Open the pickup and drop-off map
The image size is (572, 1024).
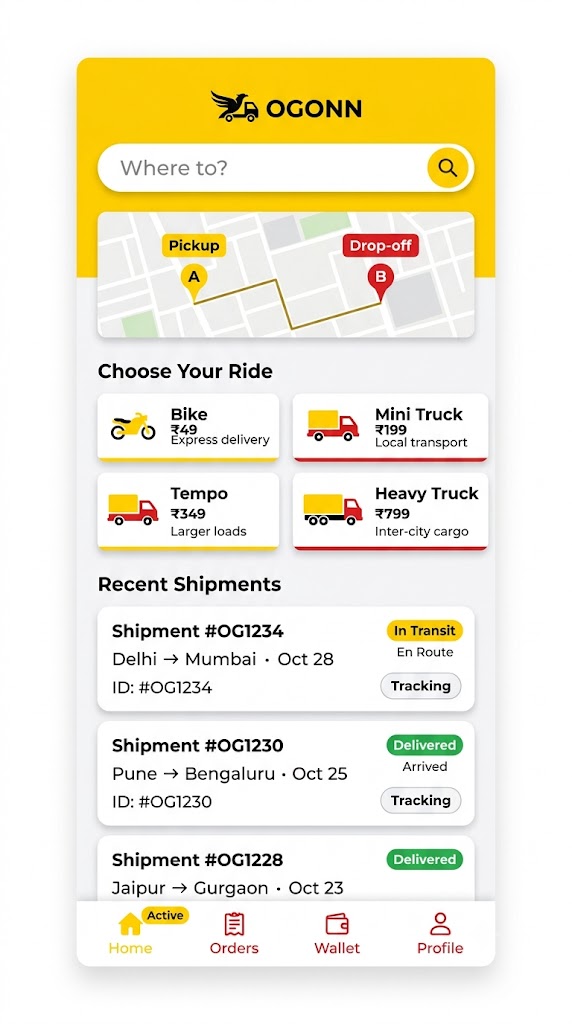coord(285,274)
